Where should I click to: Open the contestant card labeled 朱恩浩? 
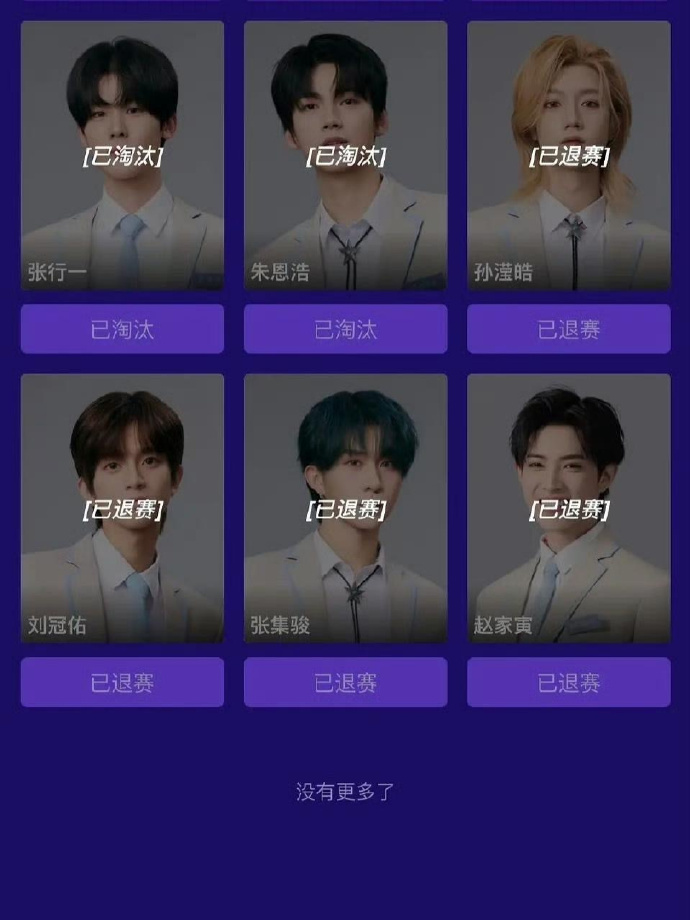(x=345, y=156)
